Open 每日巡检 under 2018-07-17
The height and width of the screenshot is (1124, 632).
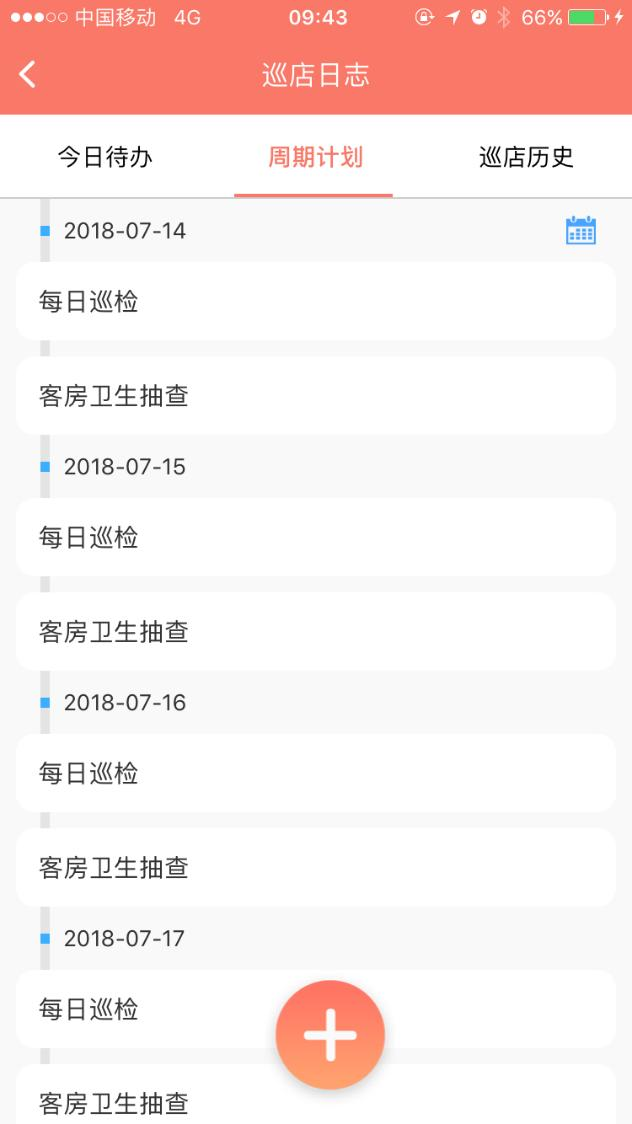316,1009
